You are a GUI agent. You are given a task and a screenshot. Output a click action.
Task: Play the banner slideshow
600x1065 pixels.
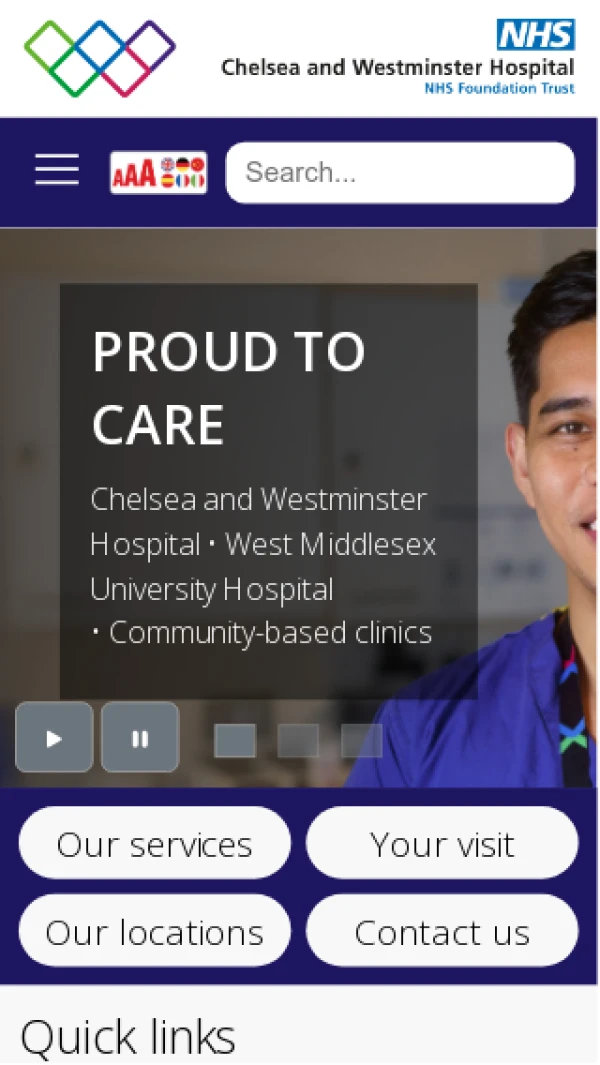[54, 738]
